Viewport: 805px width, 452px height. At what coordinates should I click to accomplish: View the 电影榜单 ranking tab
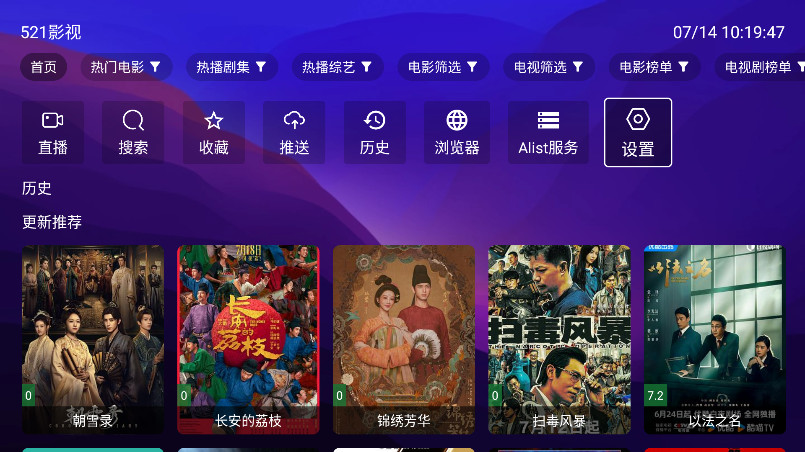pos(654,67)
